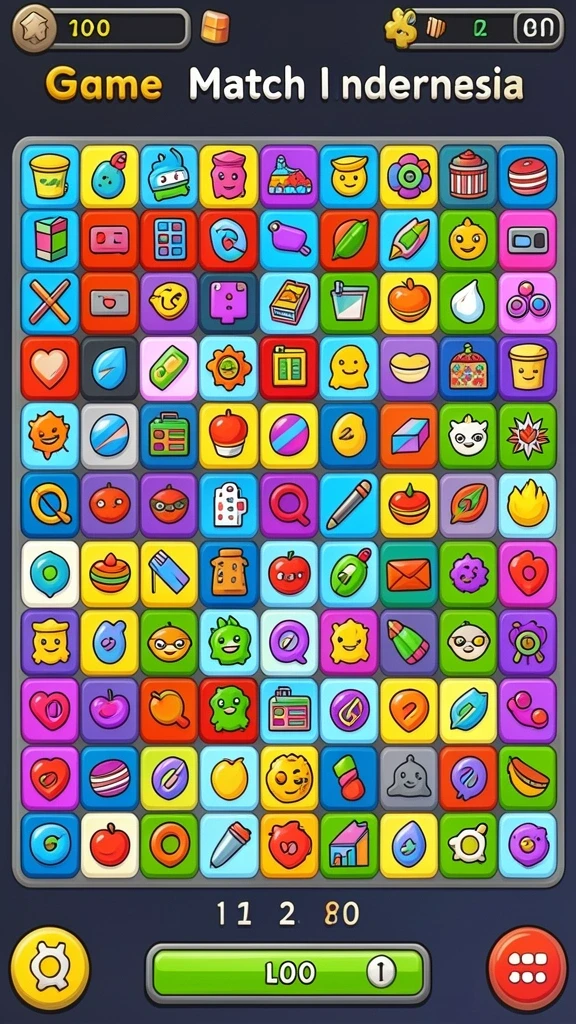Open the red grid menu button

pyautogui.click(x=527, y=968)
